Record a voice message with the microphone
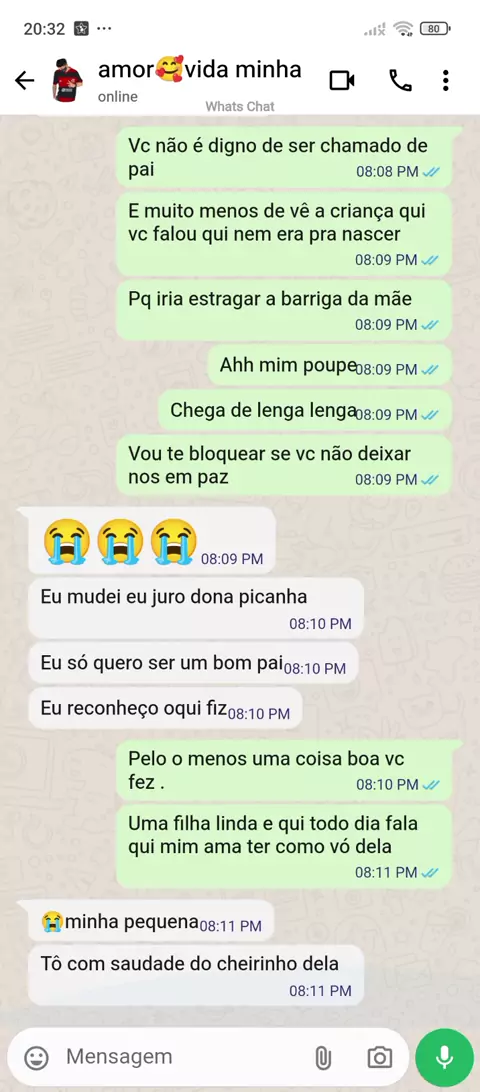The image size is (480, 1092). click(x=444, y=1057)
